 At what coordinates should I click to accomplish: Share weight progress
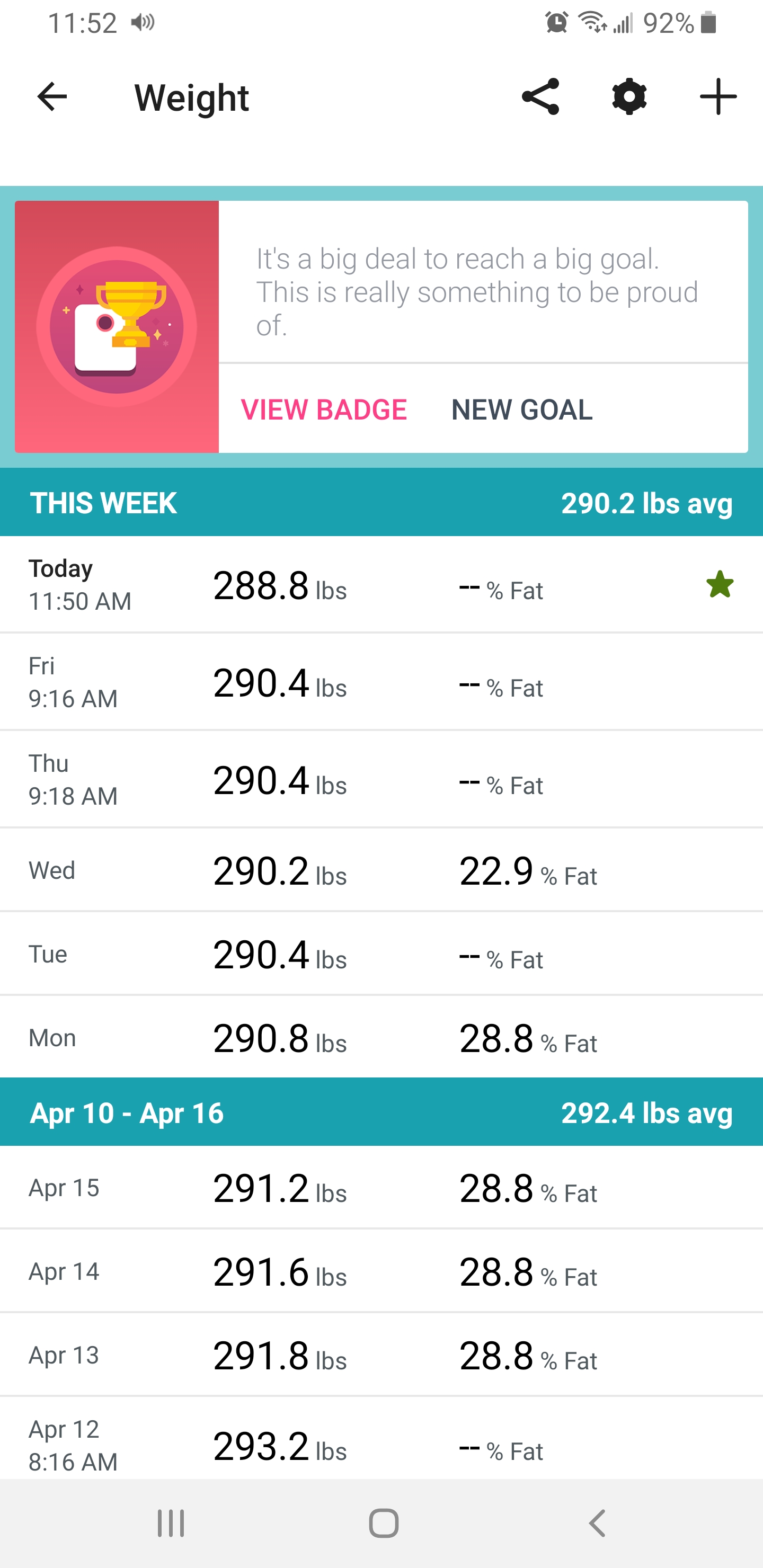point(540,97)
